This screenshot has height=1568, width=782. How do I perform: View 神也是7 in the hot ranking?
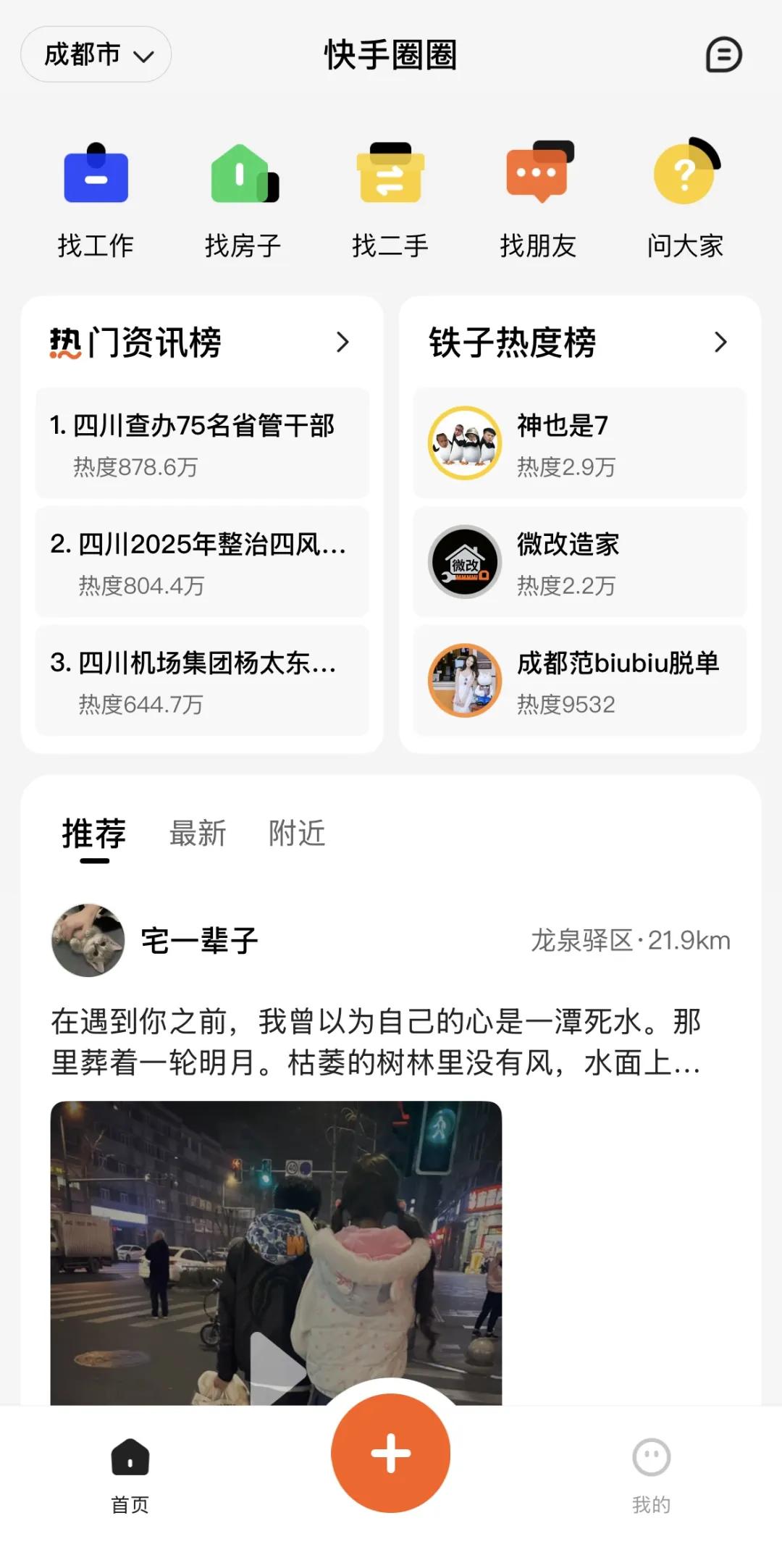(579, 443)
